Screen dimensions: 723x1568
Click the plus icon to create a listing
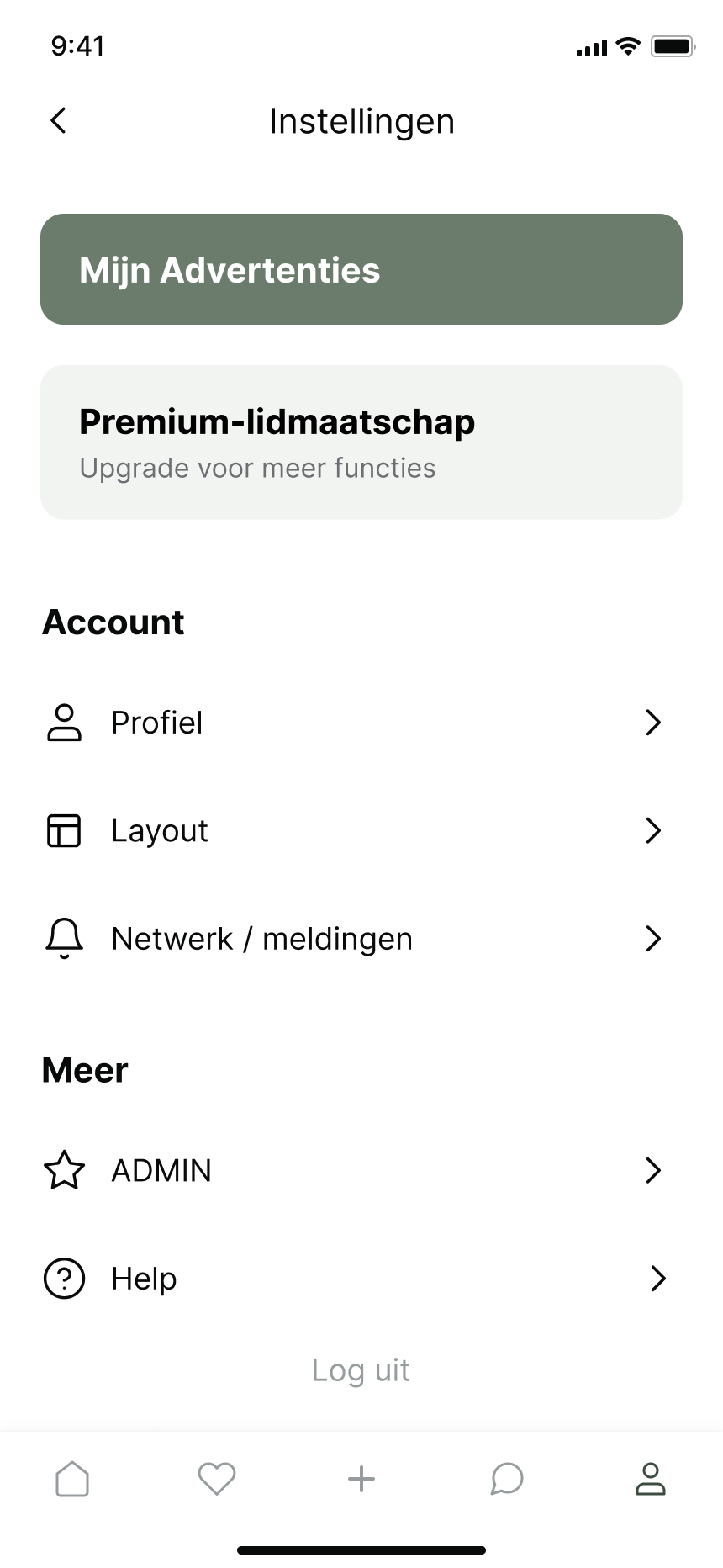coord(361,1479)
